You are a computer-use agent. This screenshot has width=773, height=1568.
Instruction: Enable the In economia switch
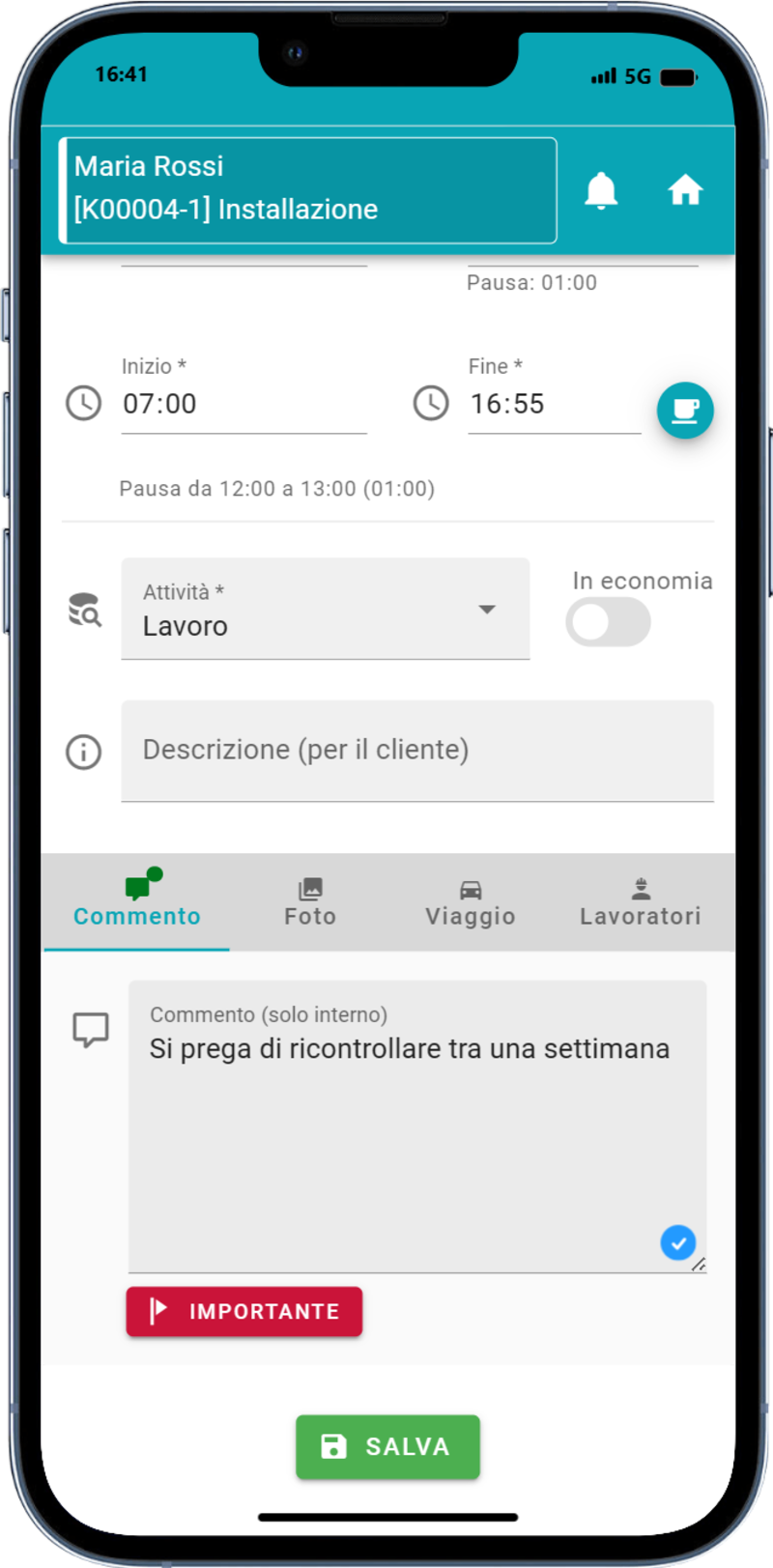[x=608, y=622]
